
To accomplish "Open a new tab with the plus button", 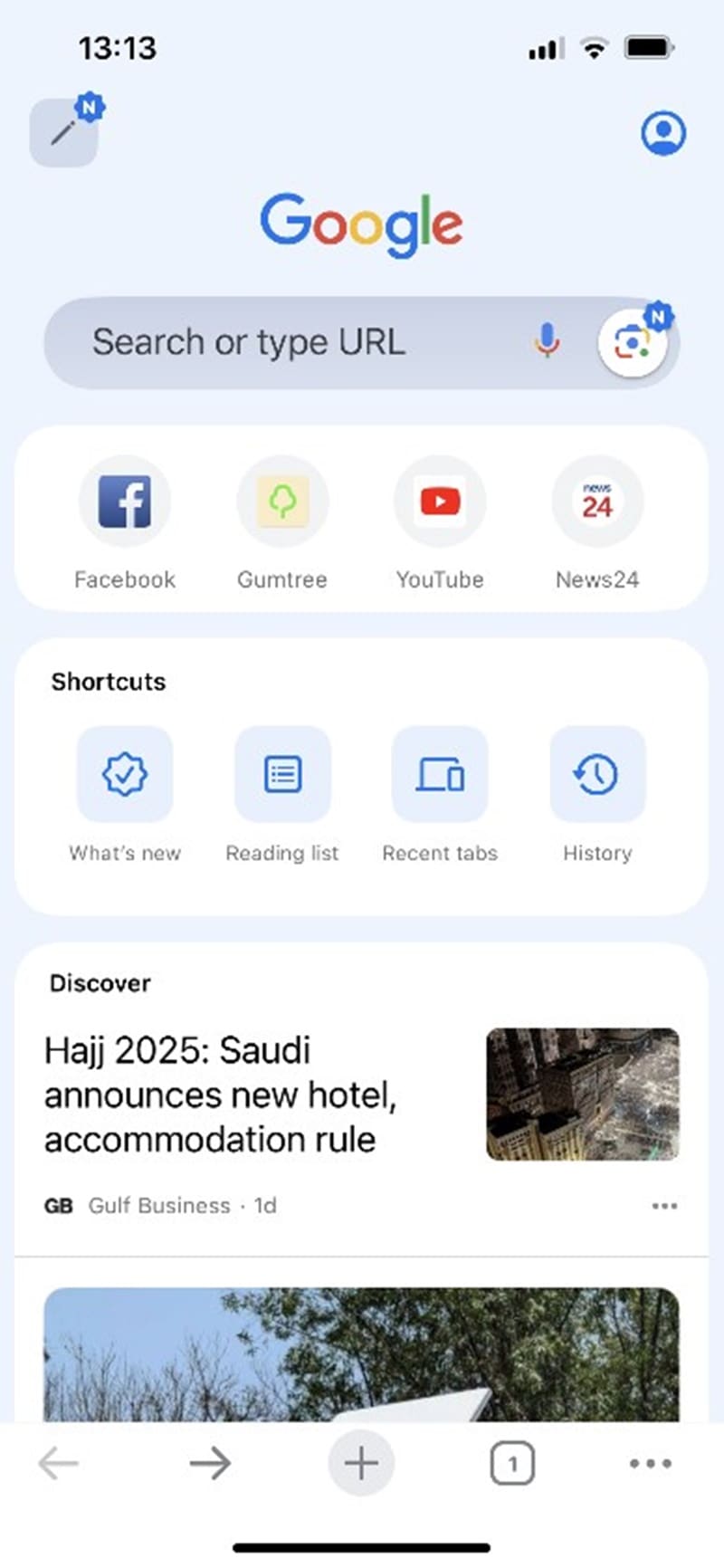I will pos(361,1463).
